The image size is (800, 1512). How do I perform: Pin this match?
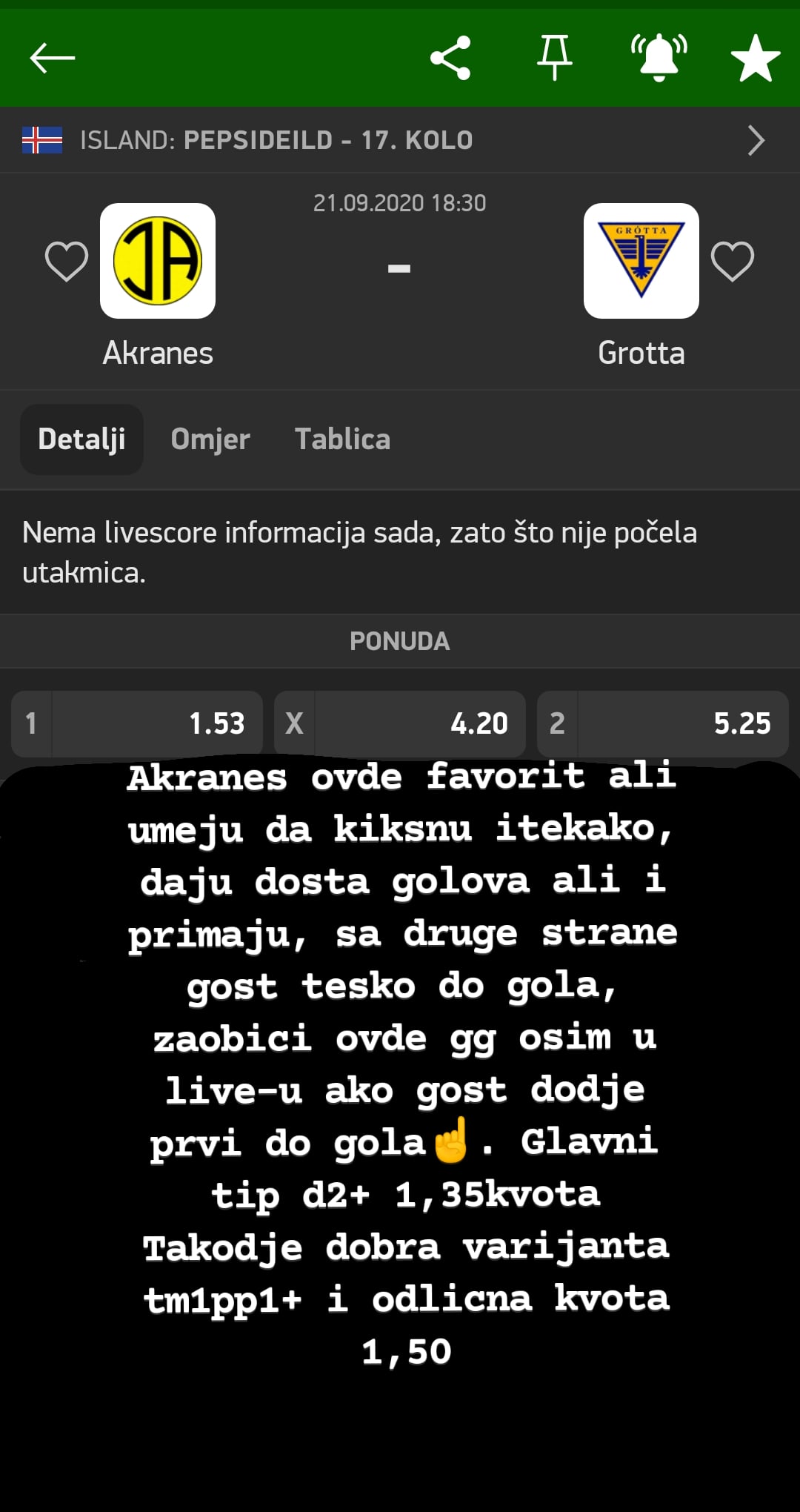click(554, 58)
